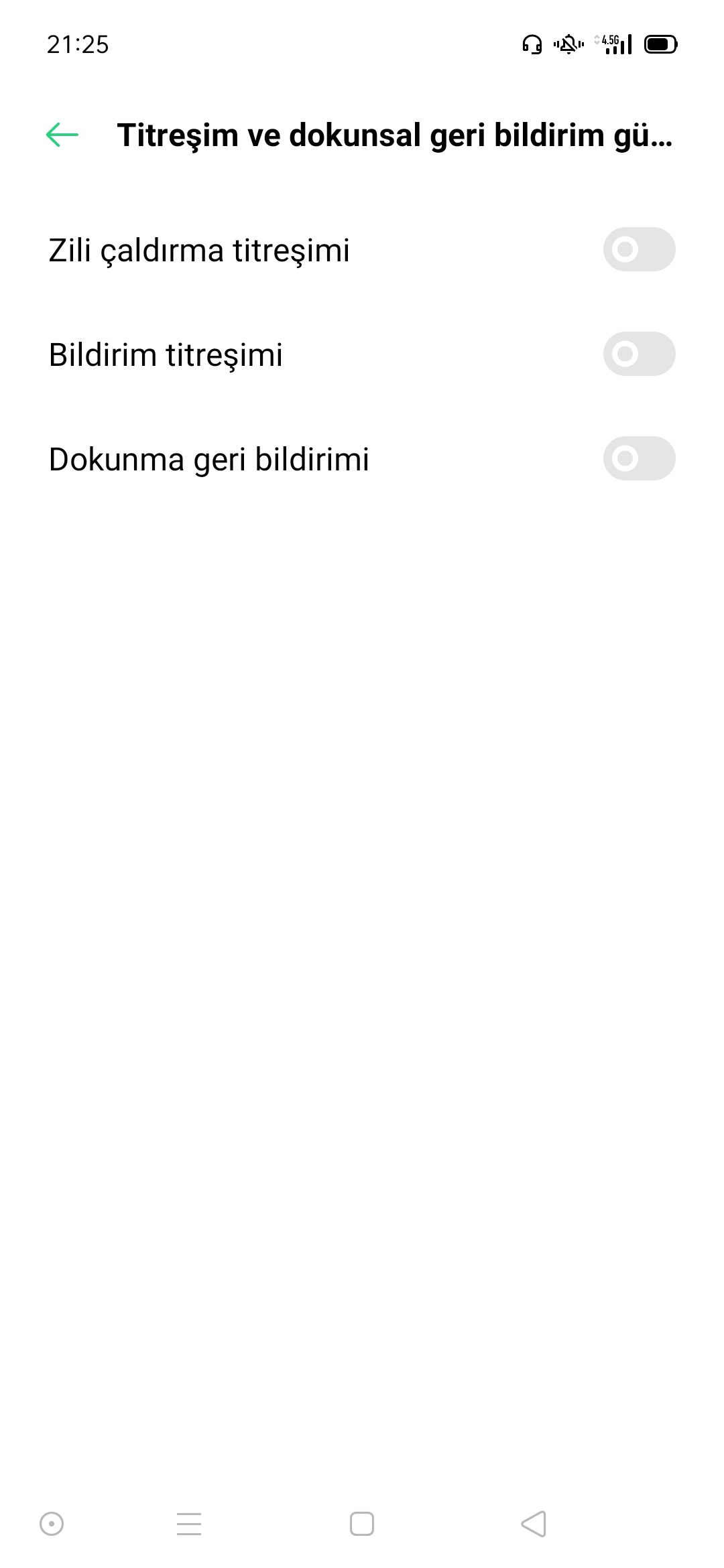Tap the system home button
Image resolution: width=724 pixels, height=1568 pixels.
[362, 1524]
